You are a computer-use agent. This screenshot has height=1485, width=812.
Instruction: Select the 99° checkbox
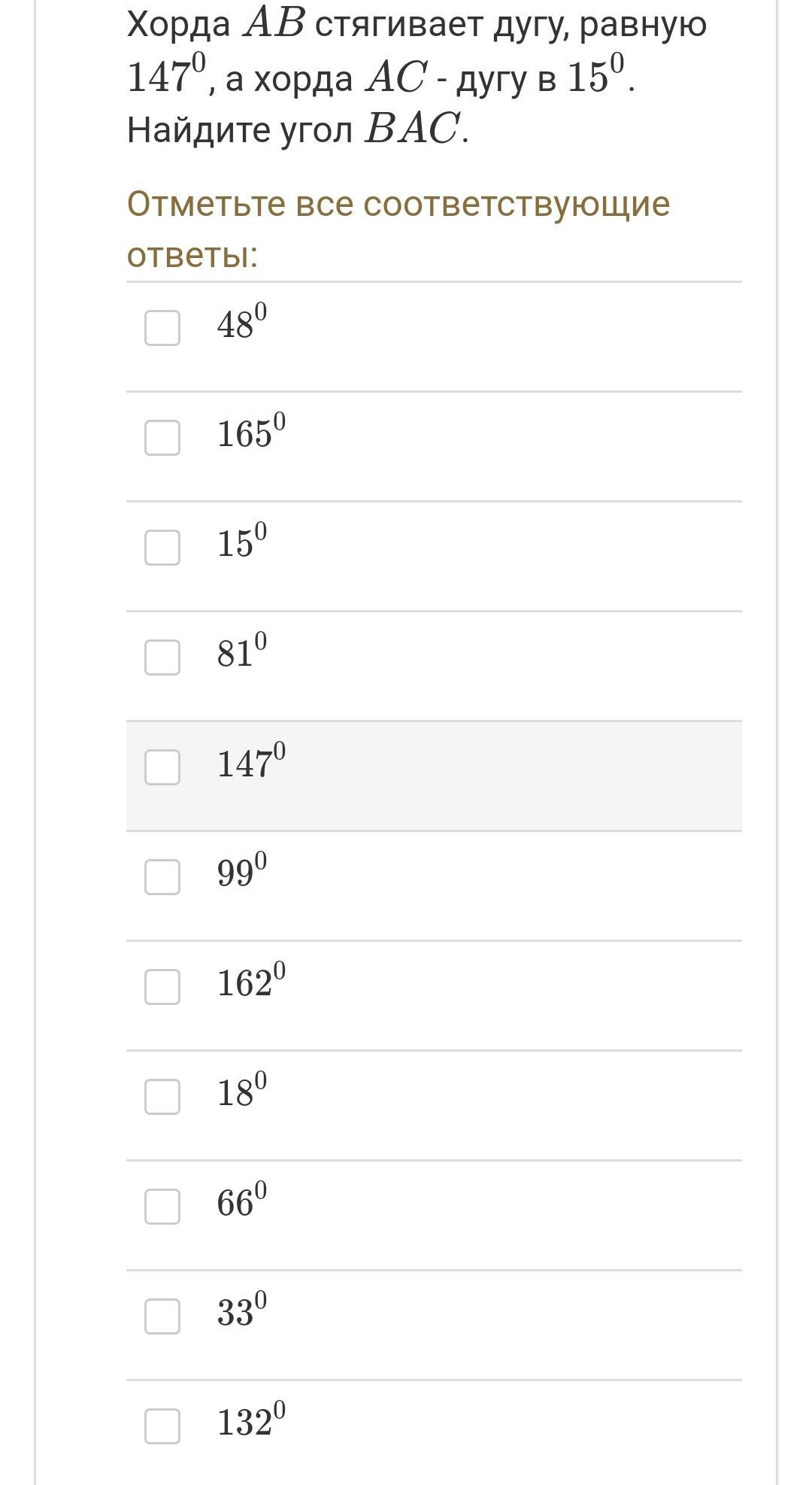(x=162, y=877)
